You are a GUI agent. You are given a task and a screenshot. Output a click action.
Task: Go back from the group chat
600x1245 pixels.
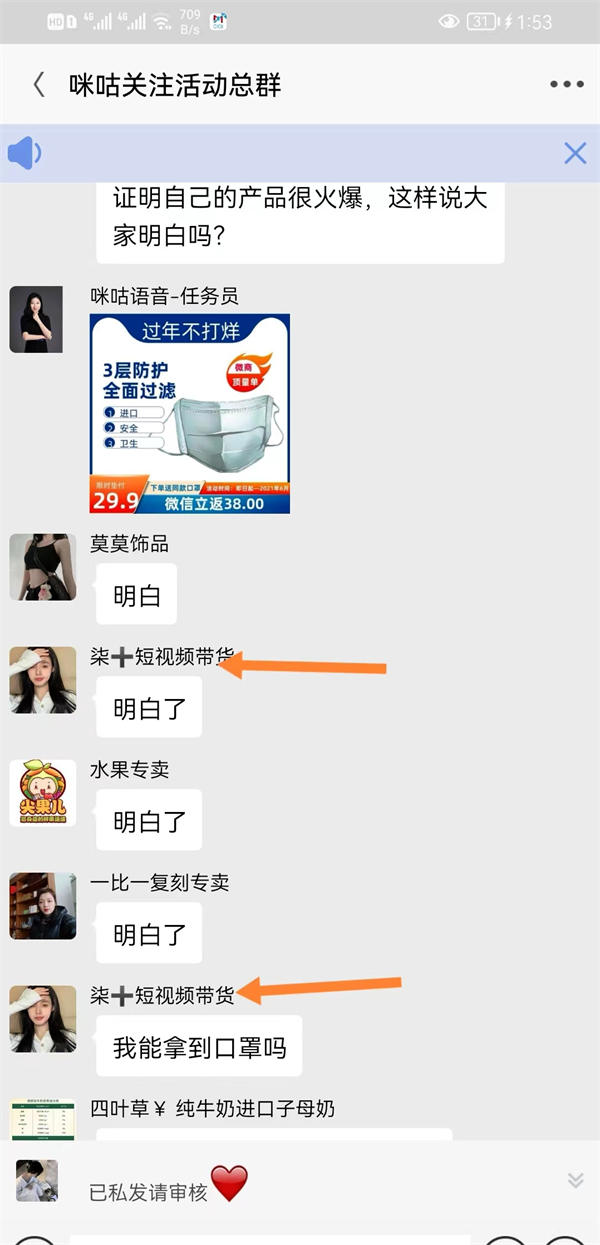click(39, 85)
